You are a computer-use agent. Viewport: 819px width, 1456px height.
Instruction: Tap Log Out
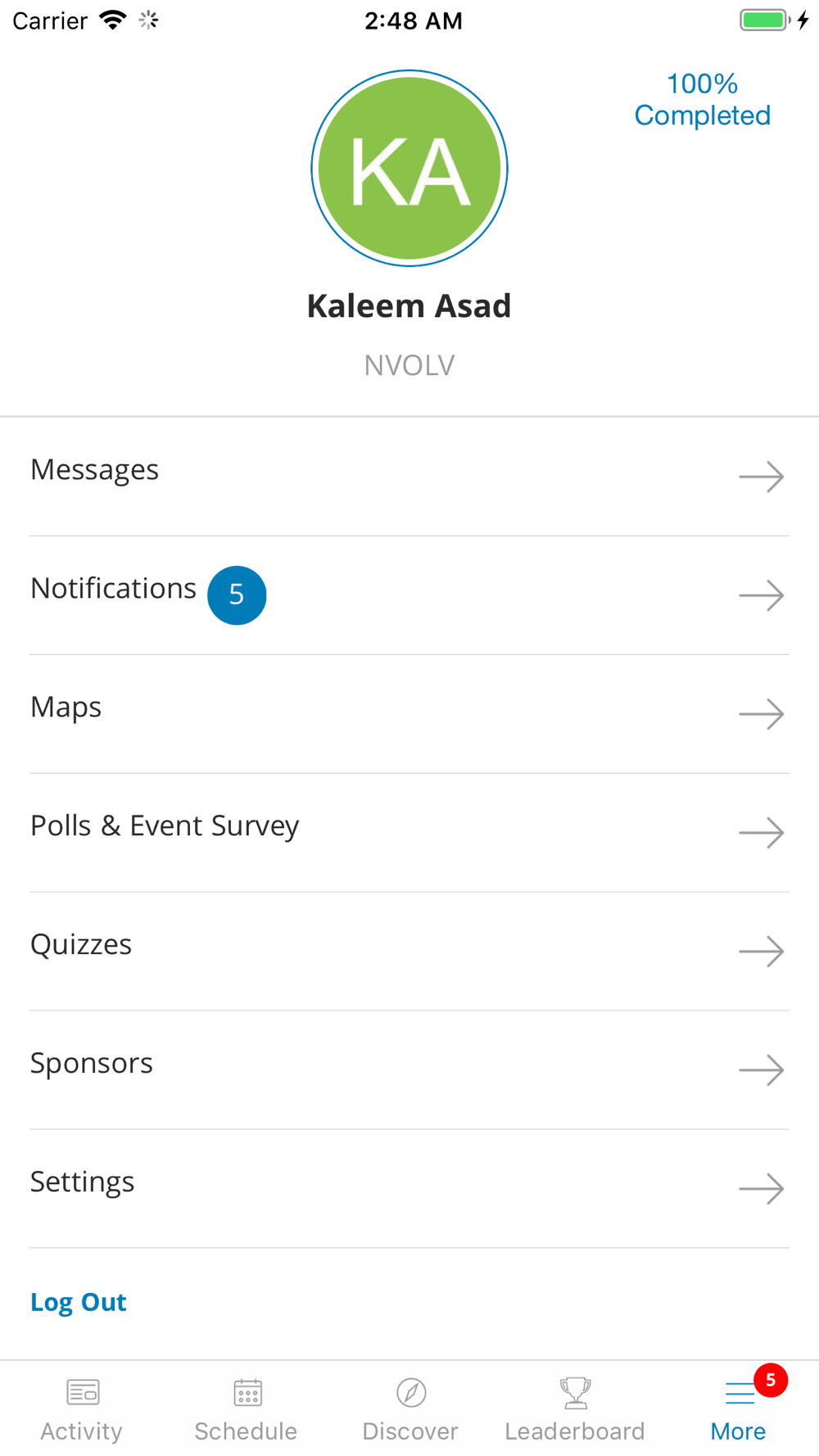[79, 1302]
